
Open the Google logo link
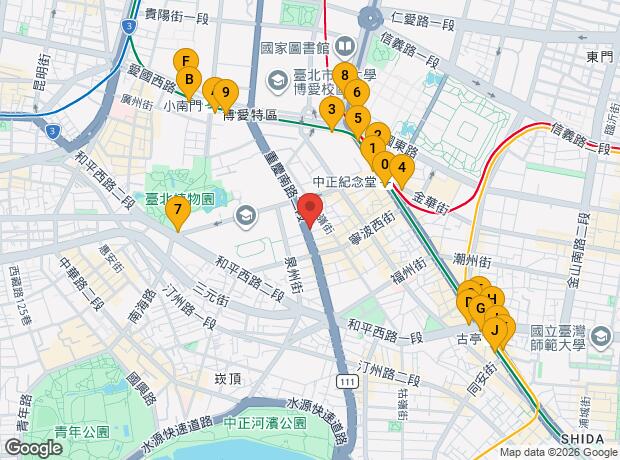(33, 449)
